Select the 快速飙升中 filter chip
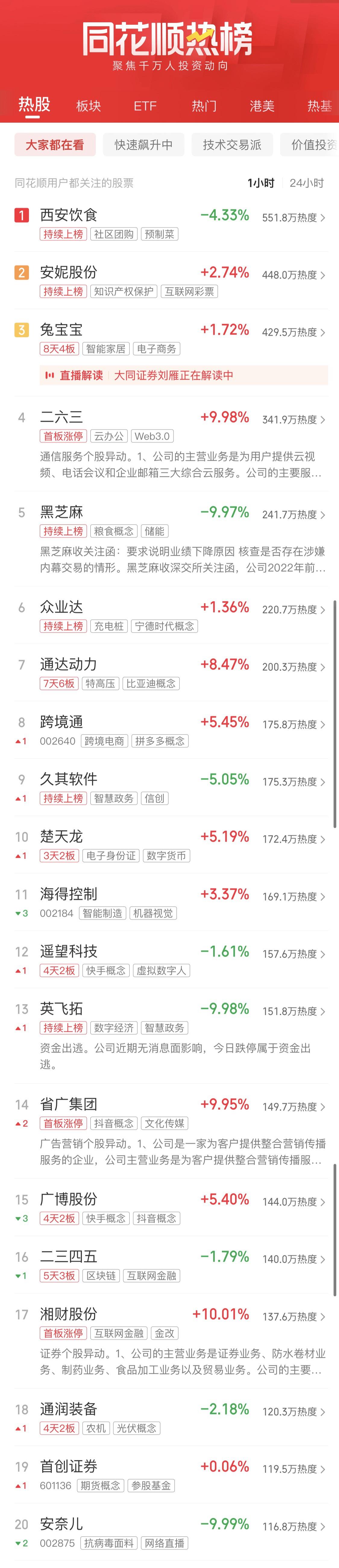339x1568 pixels. coord(144,145)
